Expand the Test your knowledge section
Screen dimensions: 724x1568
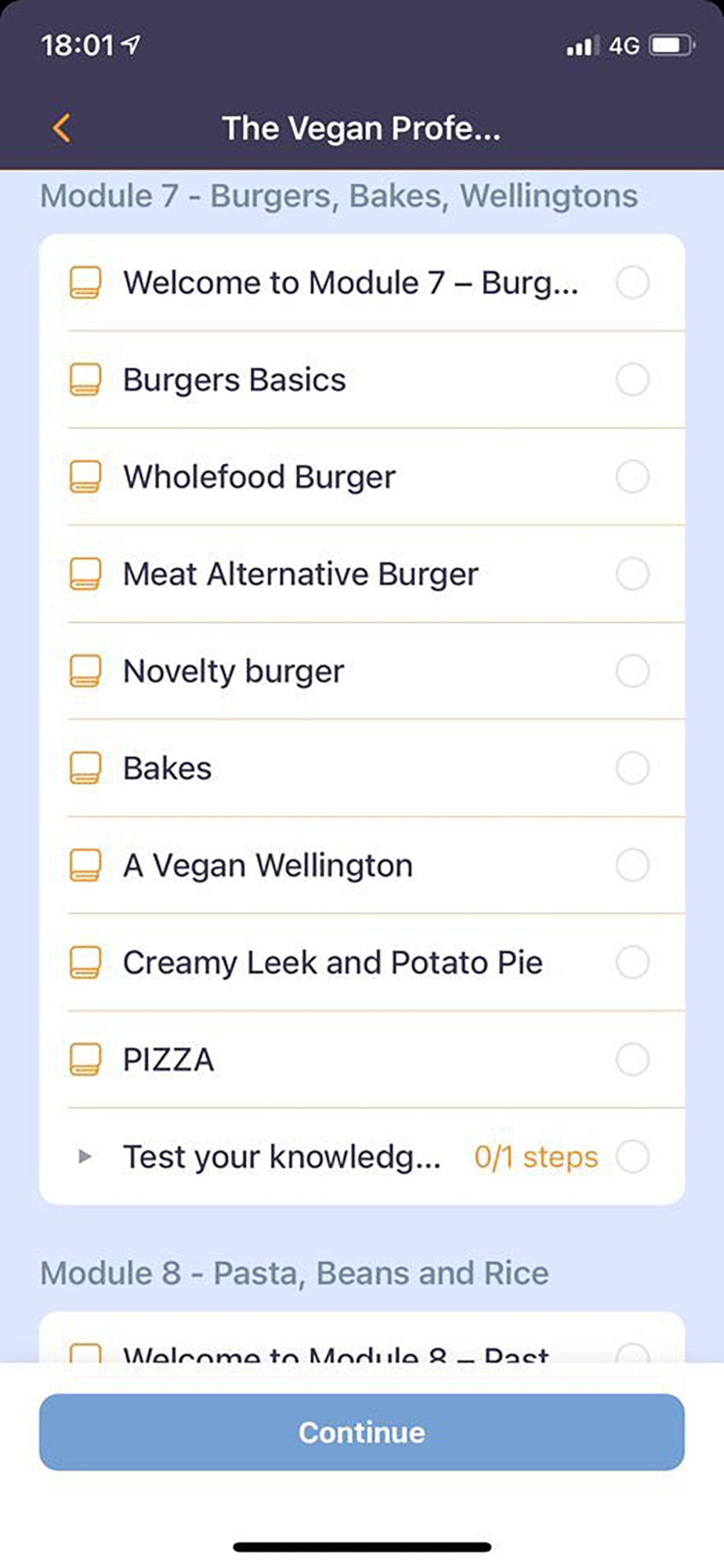click(362, 1157)
